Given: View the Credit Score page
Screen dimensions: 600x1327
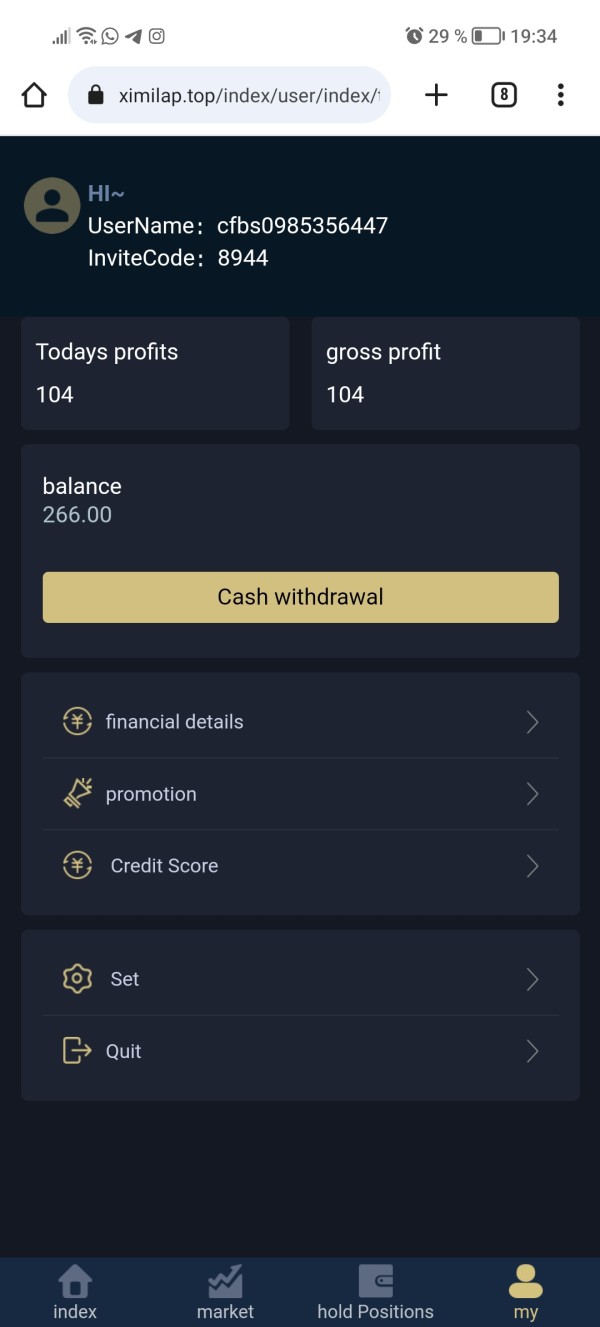Looking at the screenshot, I should click(x=300, y=866).
